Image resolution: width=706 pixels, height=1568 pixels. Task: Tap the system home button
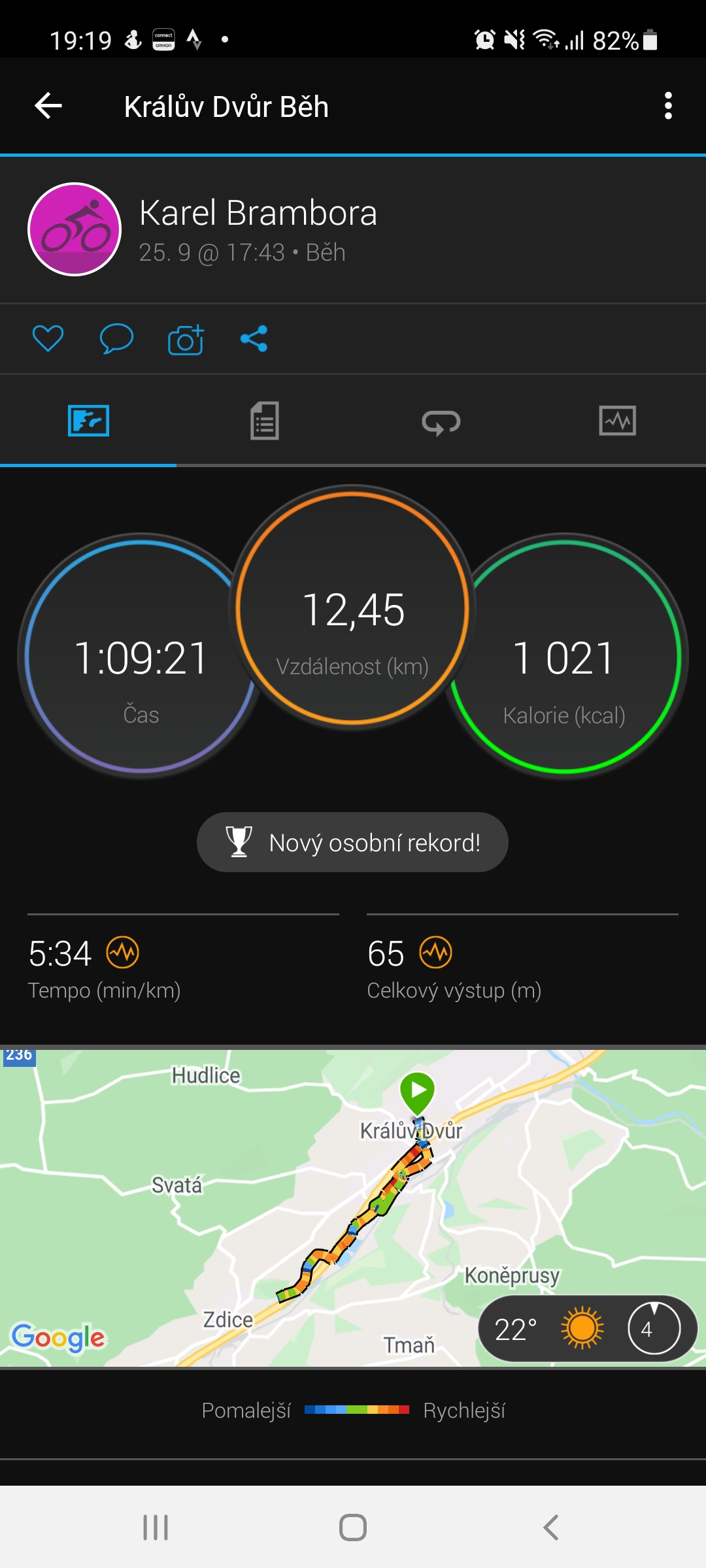point(353,1527)
